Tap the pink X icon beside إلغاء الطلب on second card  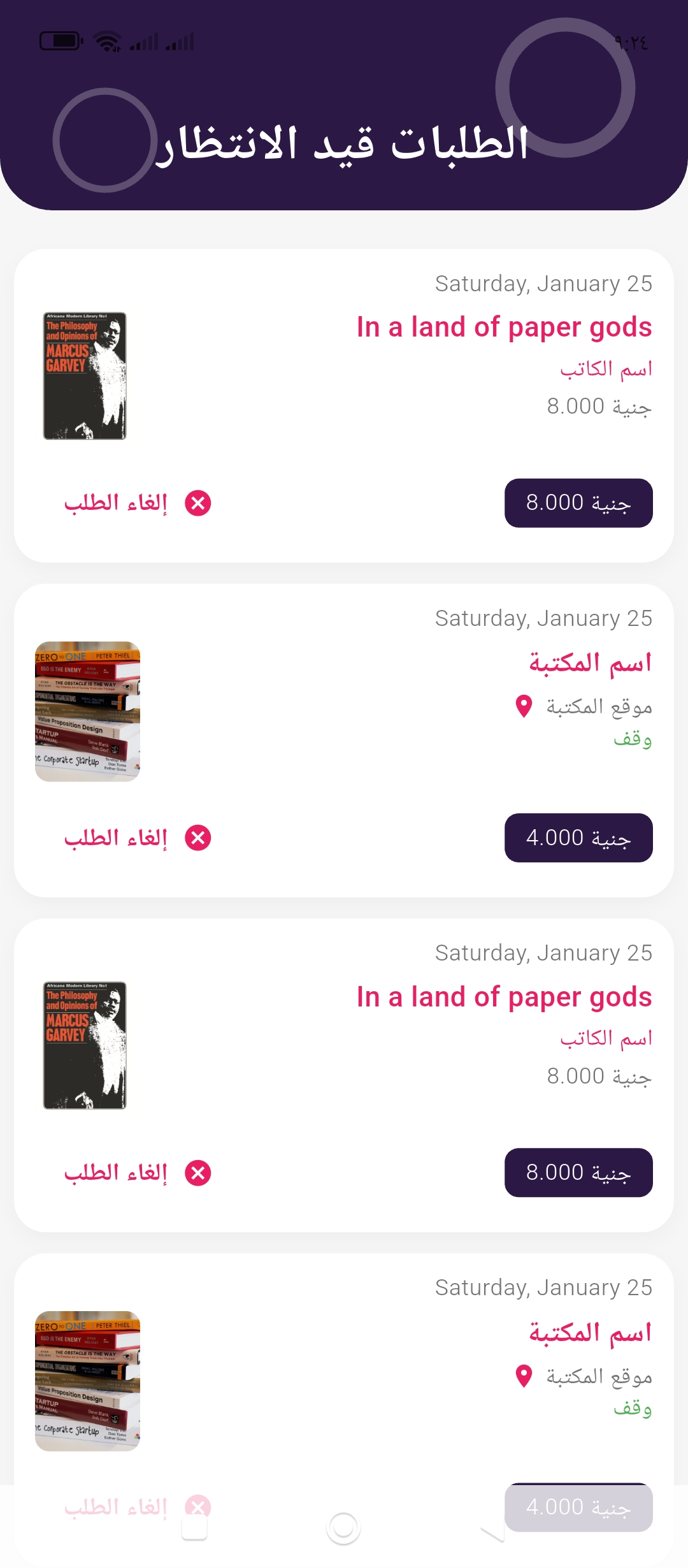click(199, 838)
